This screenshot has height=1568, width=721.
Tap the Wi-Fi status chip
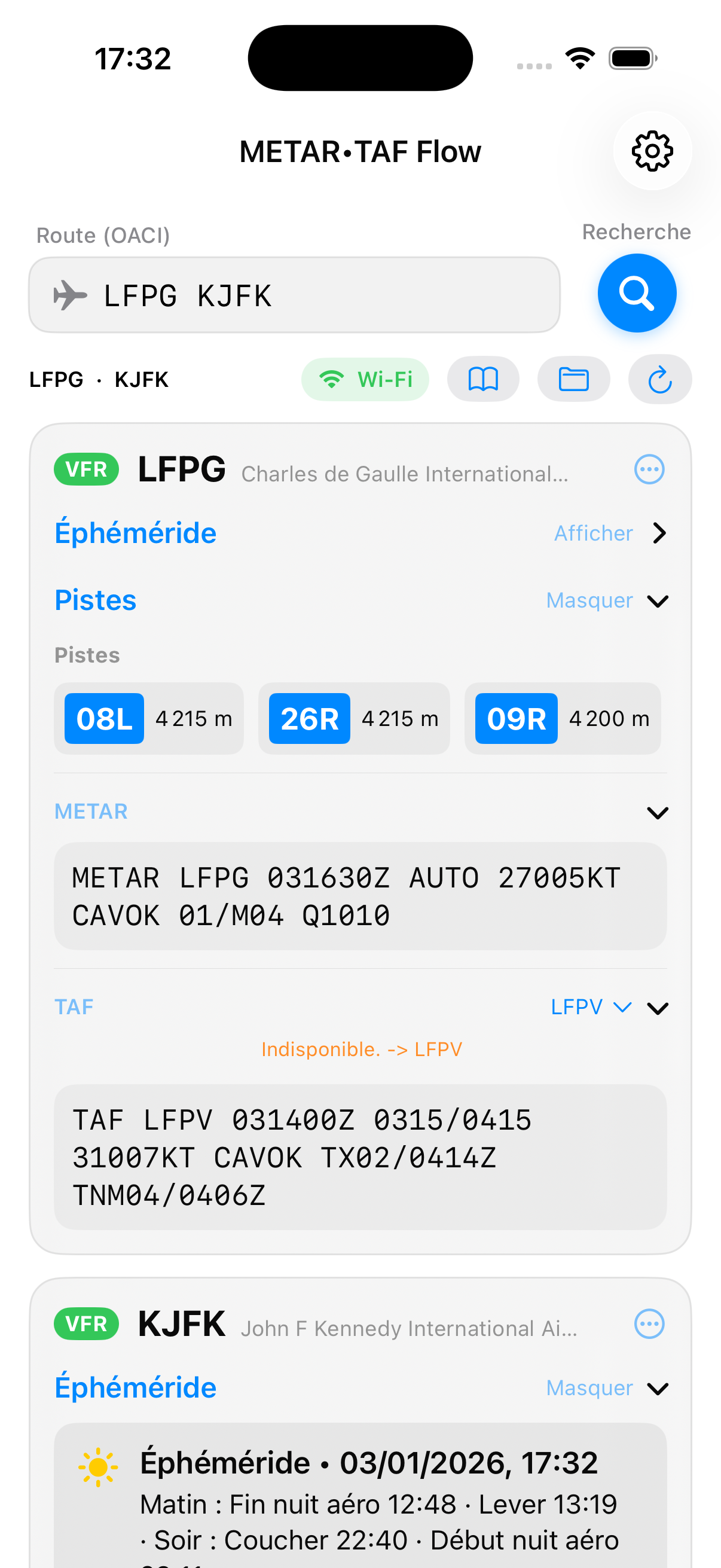[365, 379]
